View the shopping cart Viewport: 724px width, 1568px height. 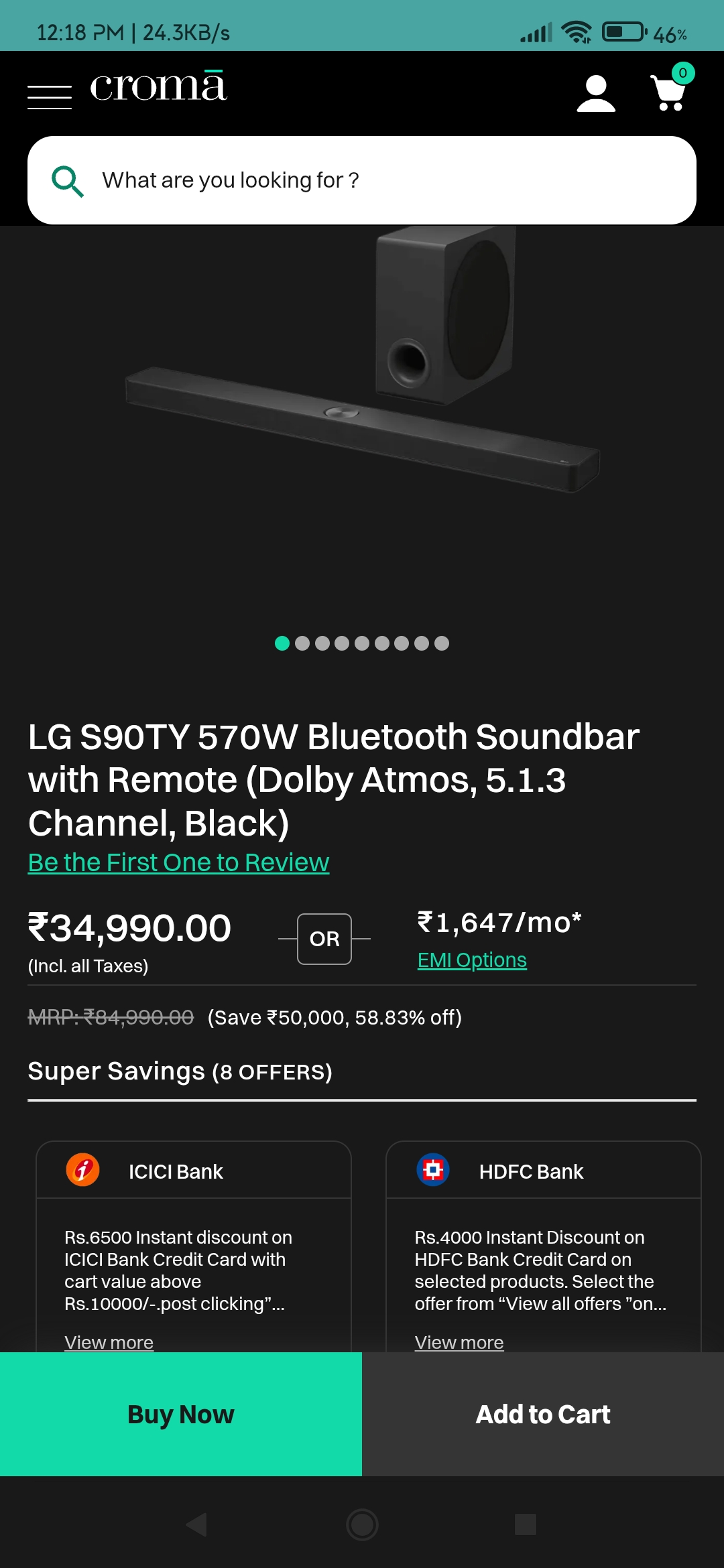pyautogui.click(x=670, y=92)
